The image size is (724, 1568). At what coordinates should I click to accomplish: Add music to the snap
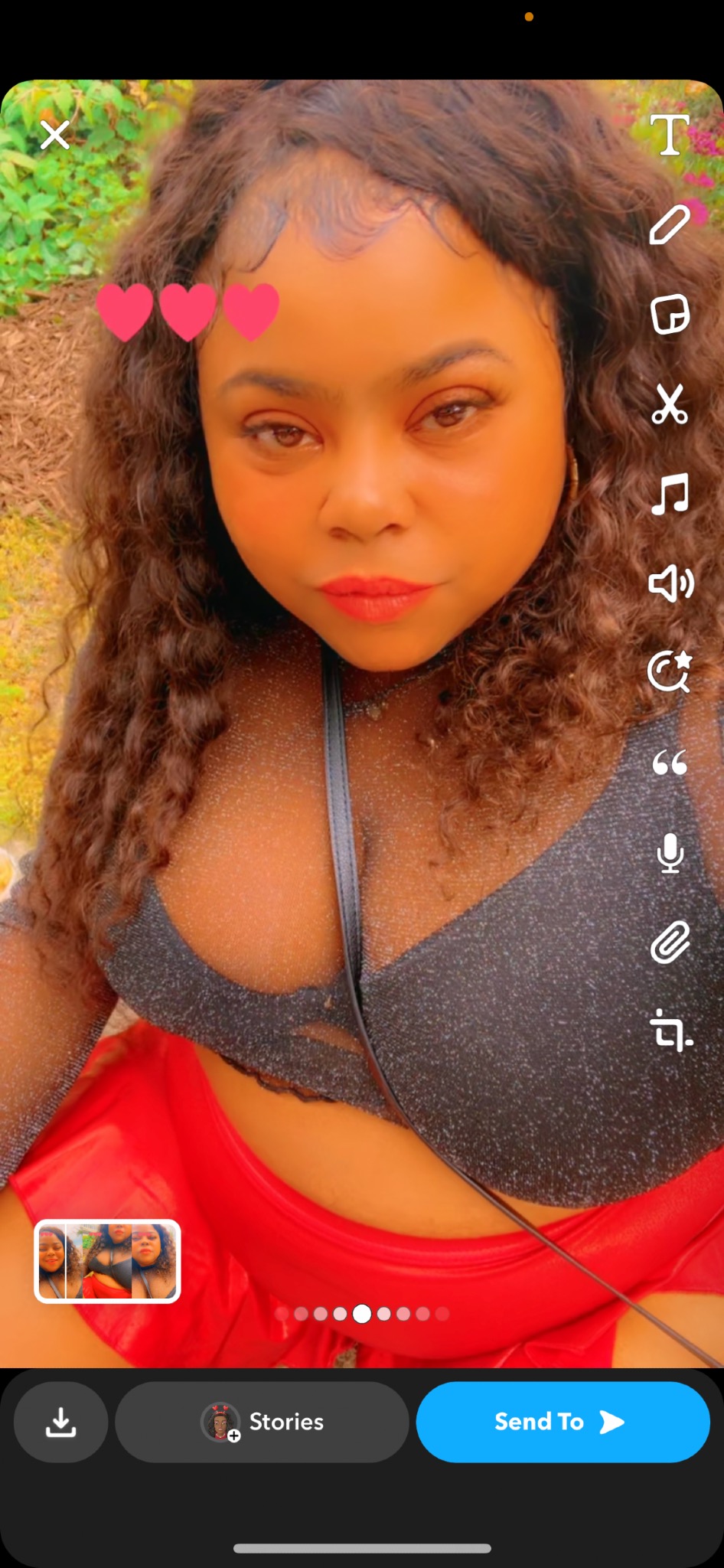[670, 494]
